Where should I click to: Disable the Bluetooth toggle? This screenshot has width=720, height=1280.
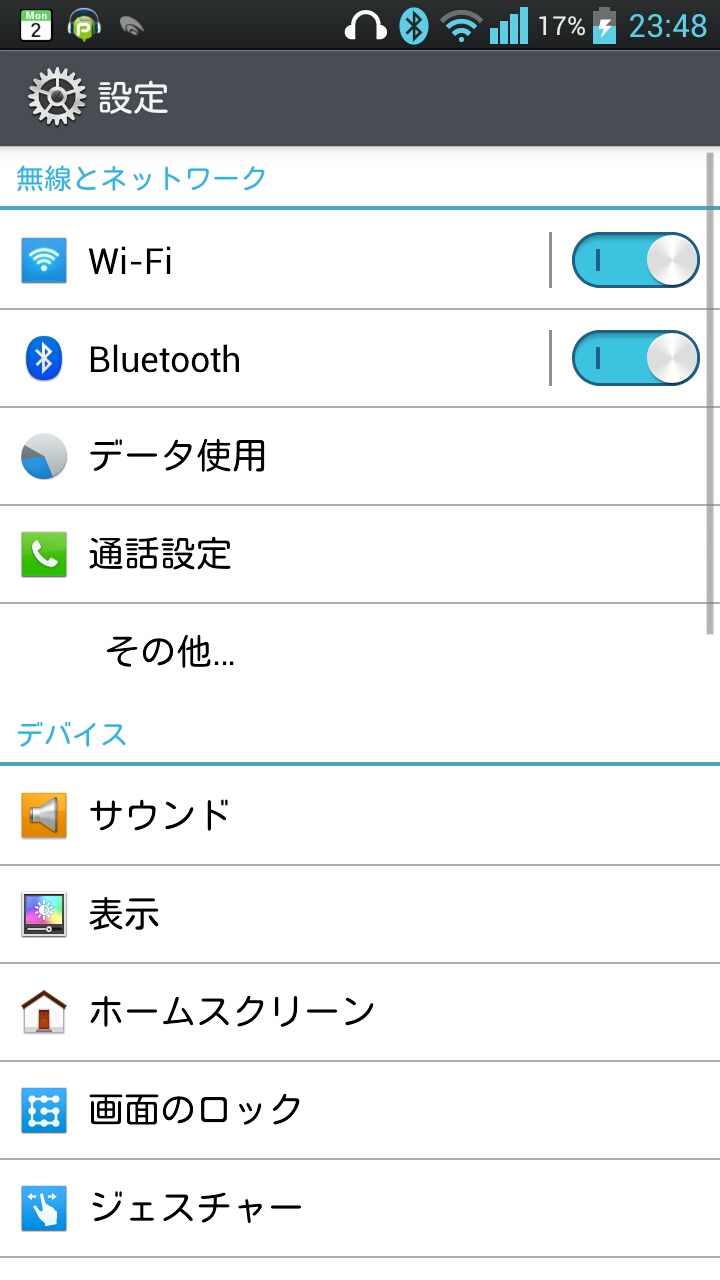635,359
